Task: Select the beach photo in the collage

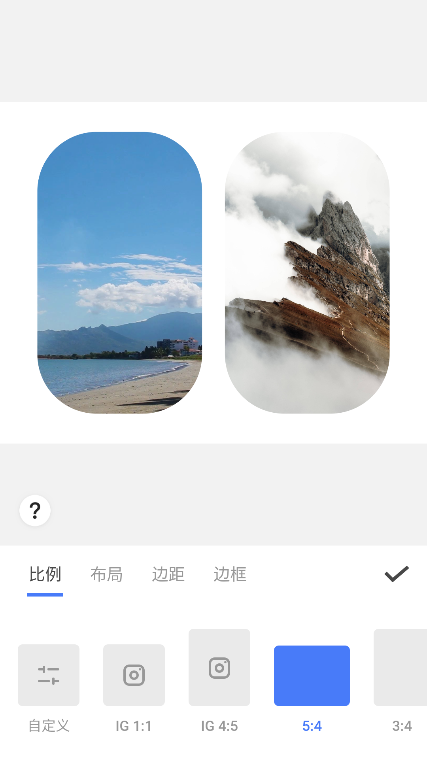Action: pos(120,273)
